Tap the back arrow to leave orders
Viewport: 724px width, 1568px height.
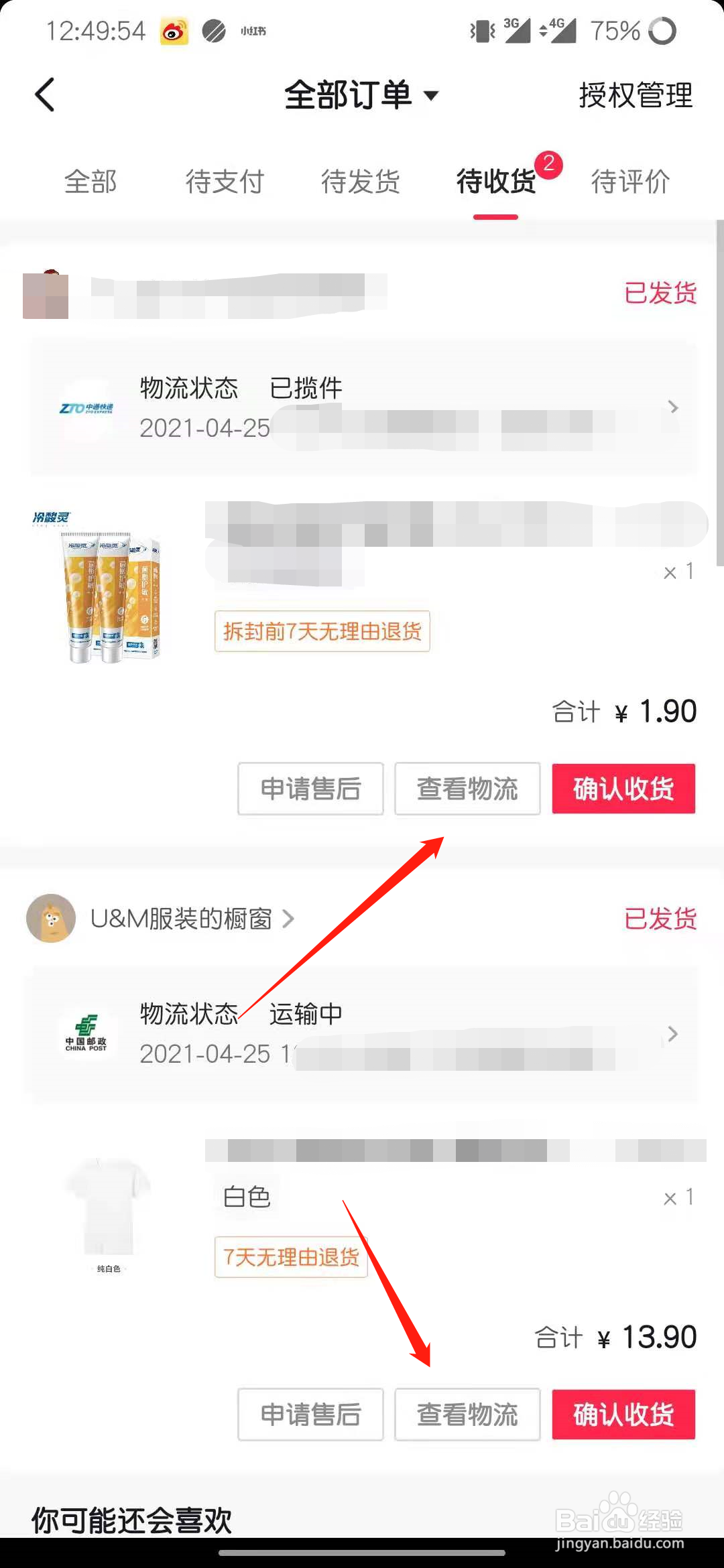coord(44,94)
